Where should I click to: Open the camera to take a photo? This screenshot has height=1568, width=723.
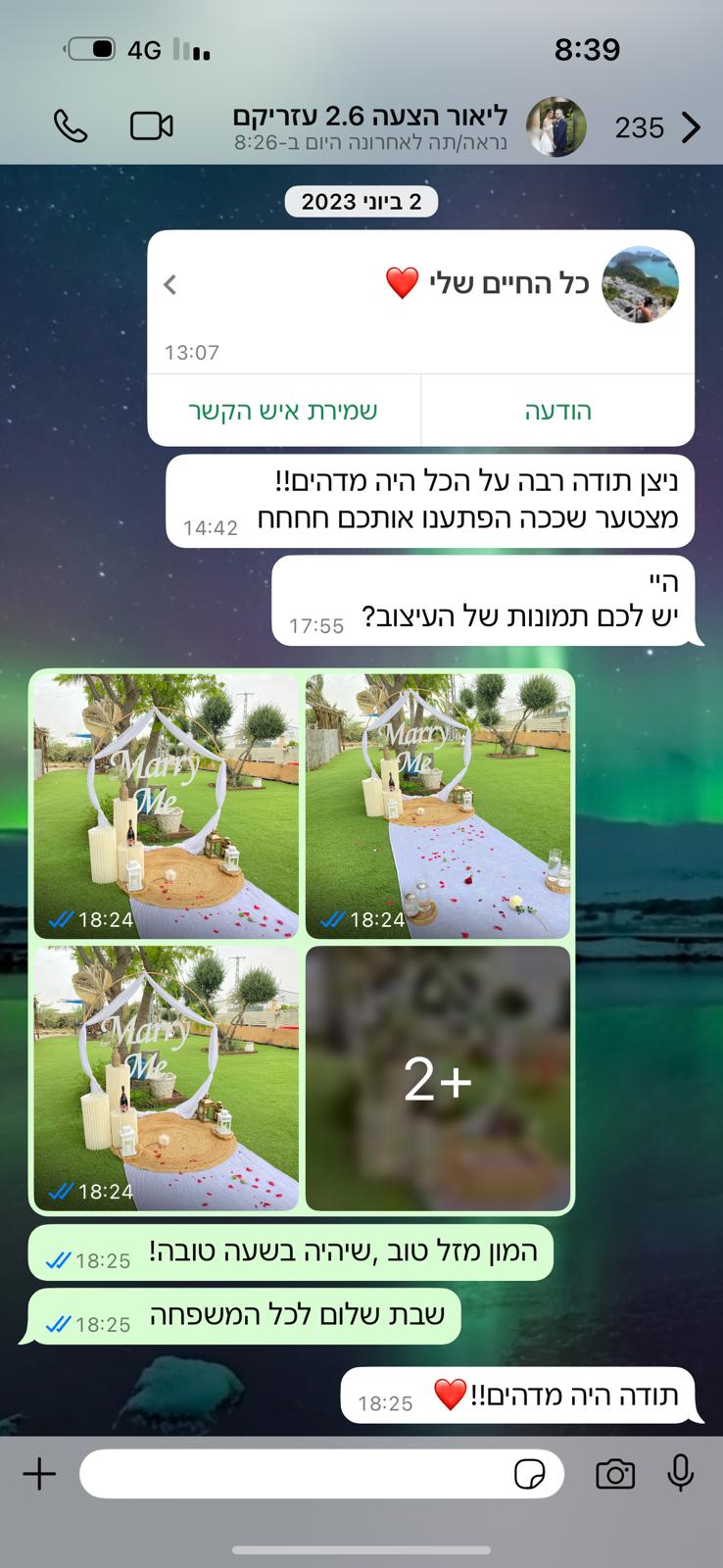615,1474
